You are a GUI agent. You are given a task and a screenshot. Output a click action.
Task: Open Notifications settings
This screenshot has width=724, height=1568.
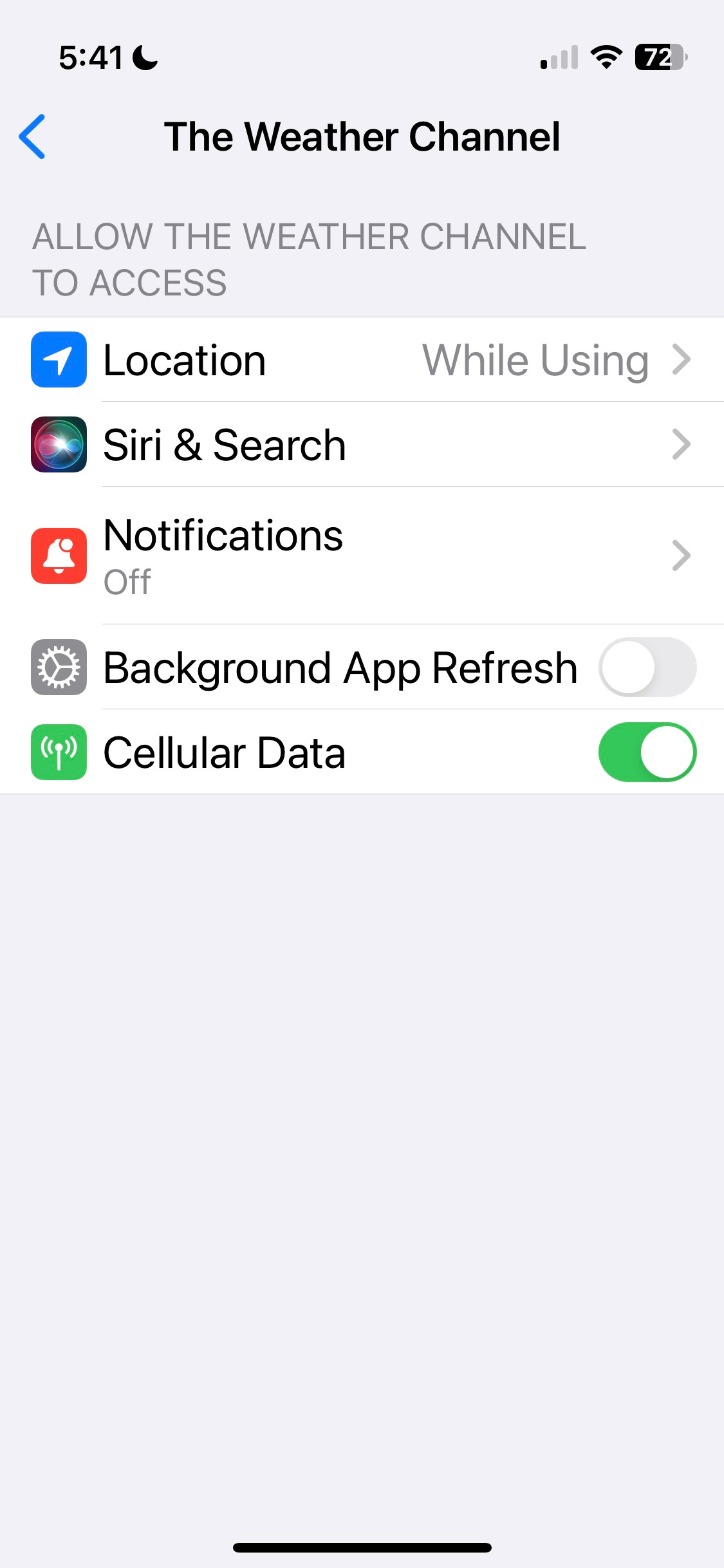coord(362,555)
